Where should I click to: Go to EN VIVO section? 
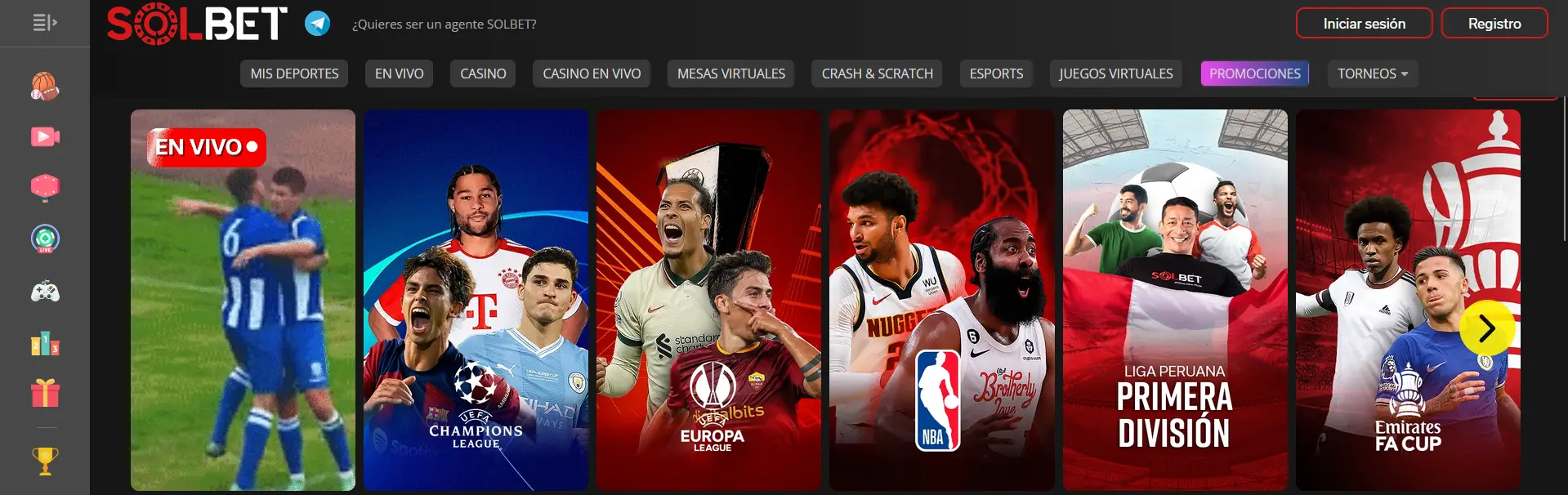pyautogui.click(x=399, y=74)
